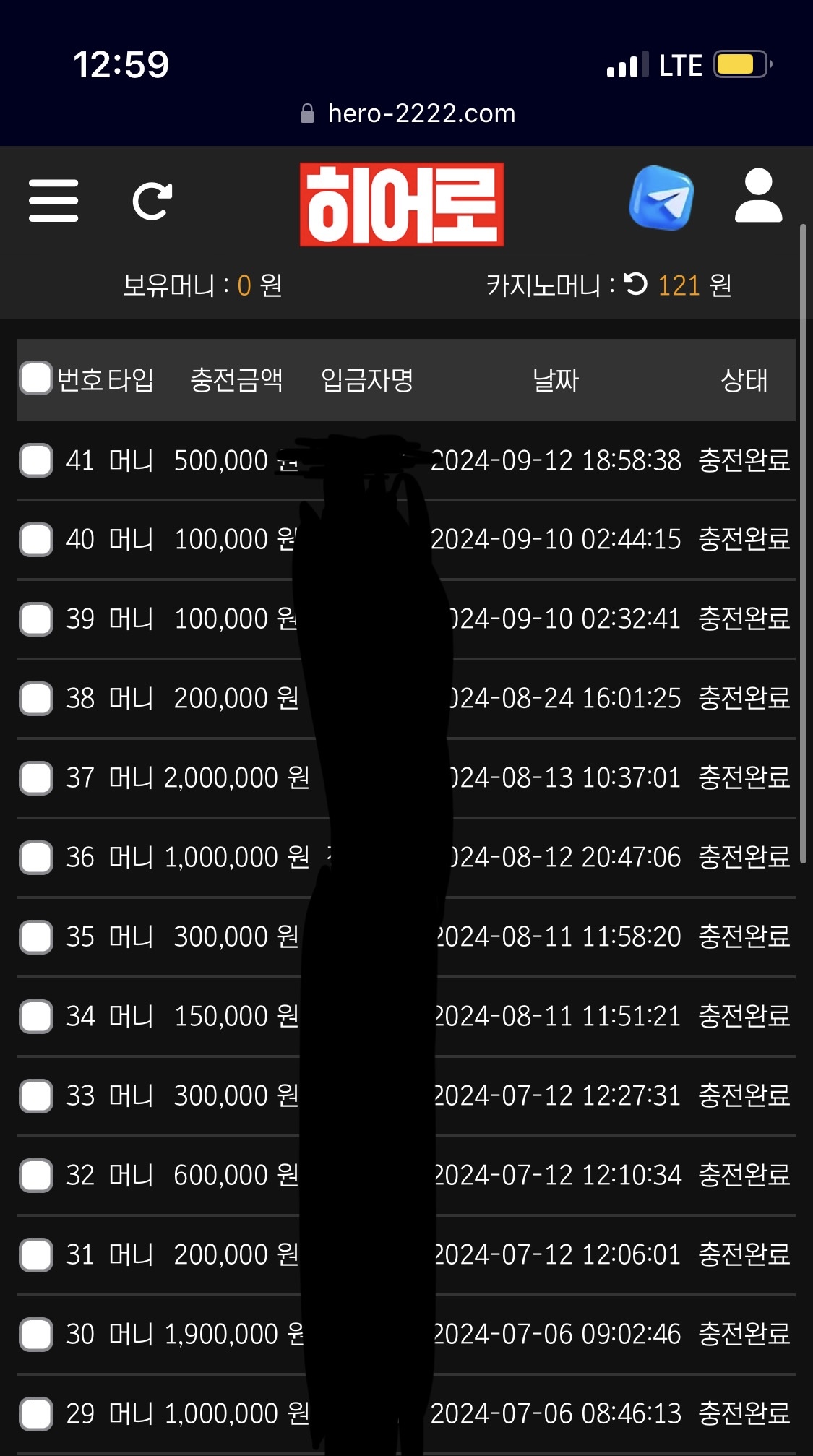Screen dimensions: 813x1456
Task: Check the box for row 35
Action: (x=36, y=937)
